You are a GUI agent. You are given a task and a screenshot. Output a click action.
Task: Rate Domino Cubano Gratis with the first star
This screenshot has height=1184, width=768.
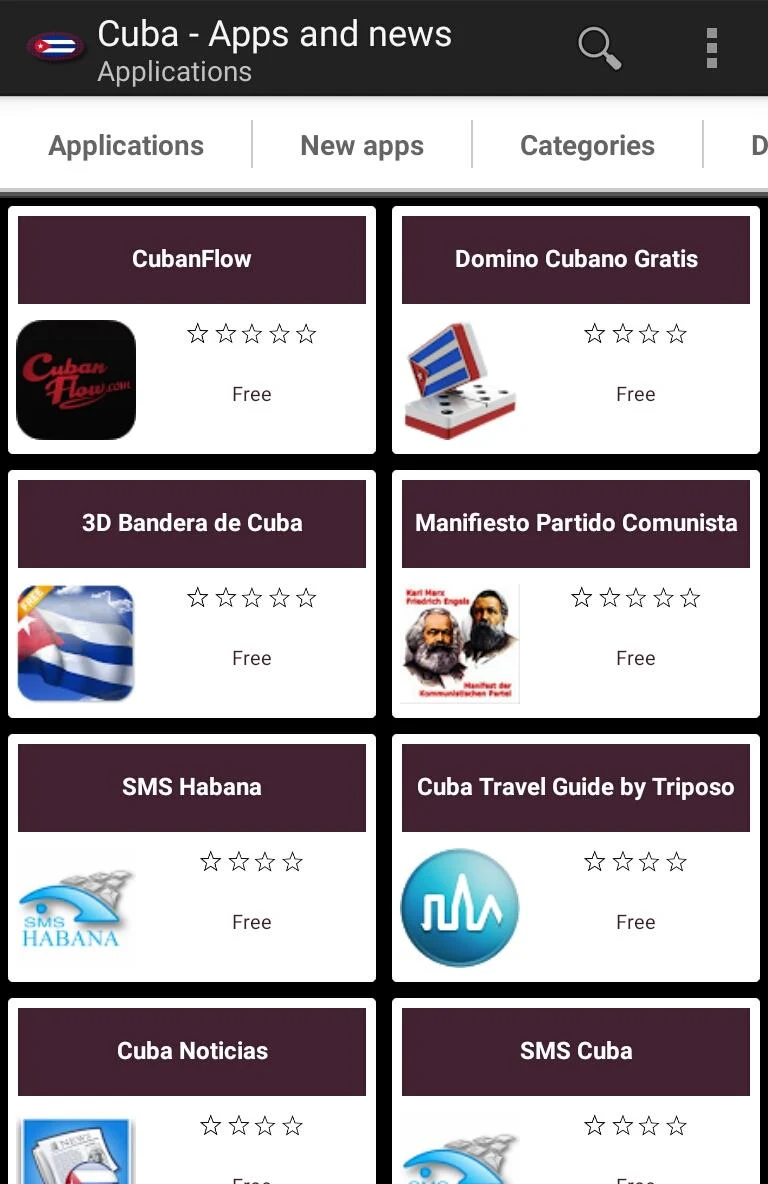click(x=593, y=333)
